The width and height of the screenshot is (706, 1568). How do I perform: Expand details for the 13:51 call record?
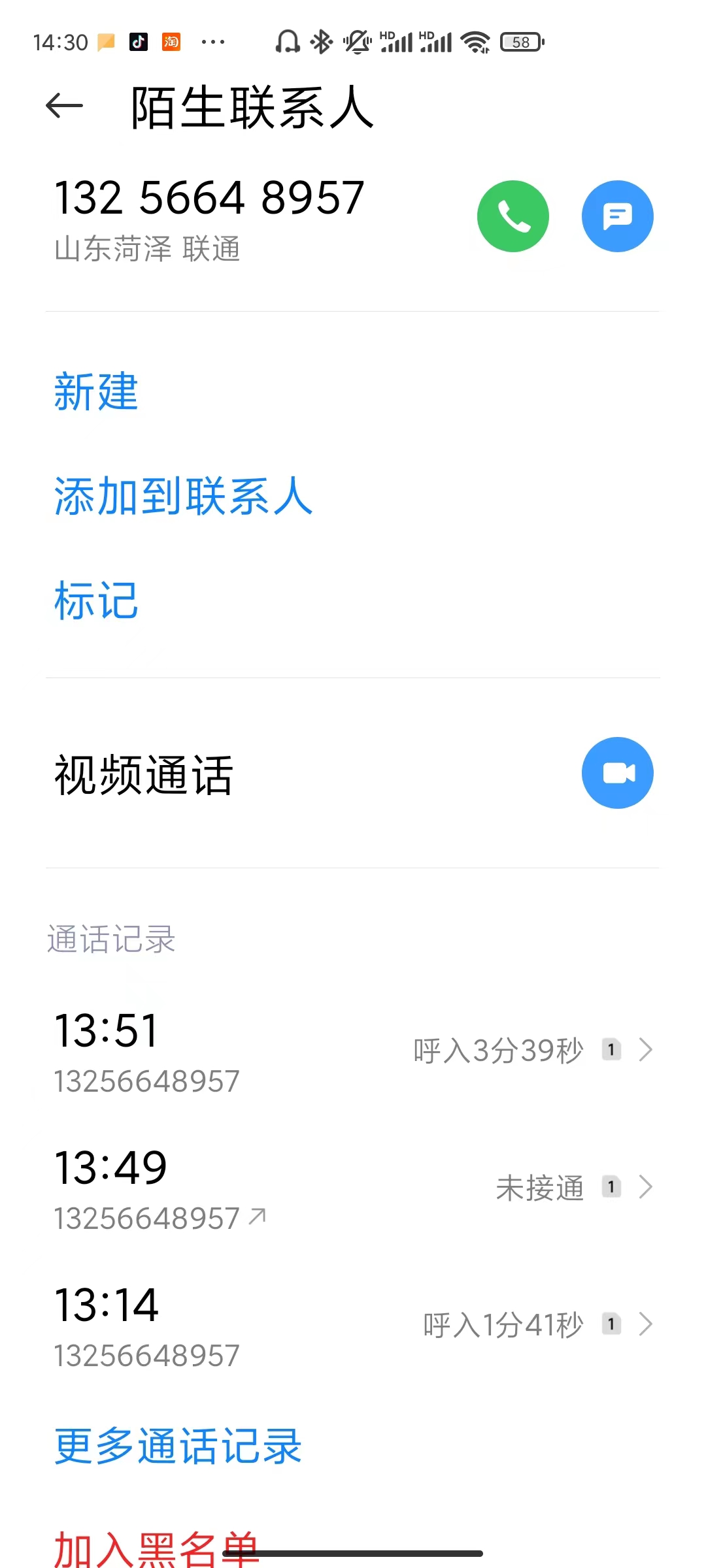click(x=646, y=1049)
